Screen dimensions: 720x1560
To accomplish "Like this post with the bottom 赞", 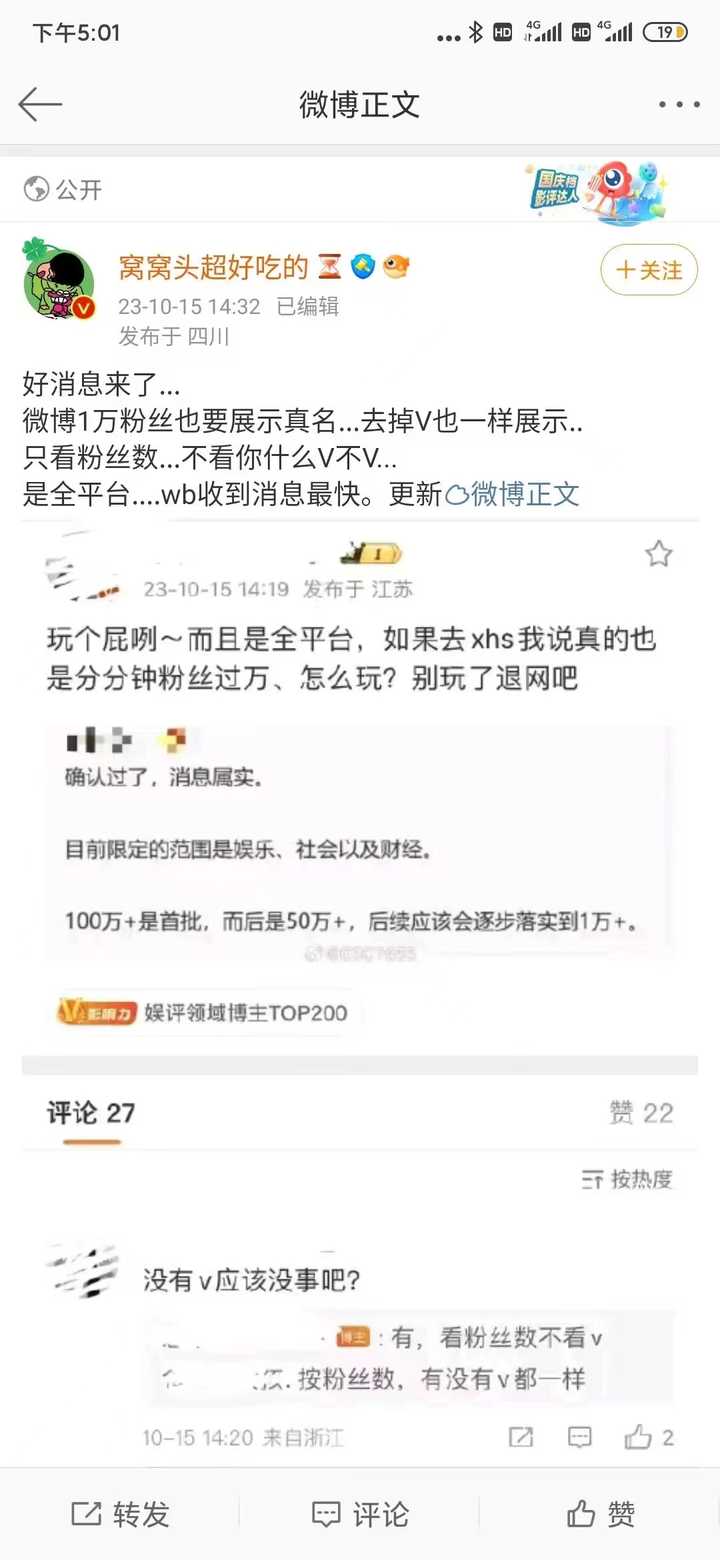I will point(600,1515).
